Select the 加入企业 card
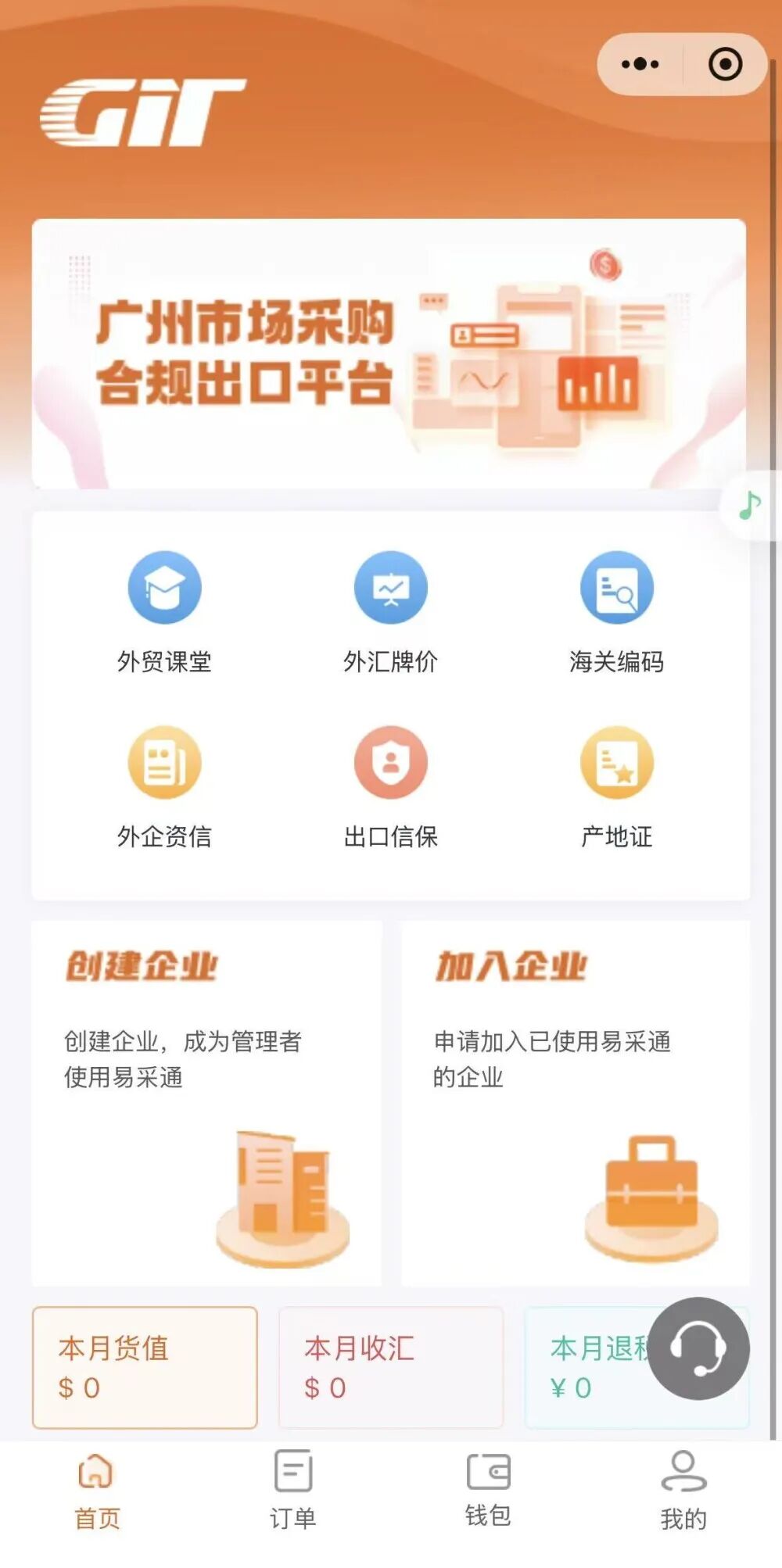This screenshot has height=1568, width=782. [575, 1102]
